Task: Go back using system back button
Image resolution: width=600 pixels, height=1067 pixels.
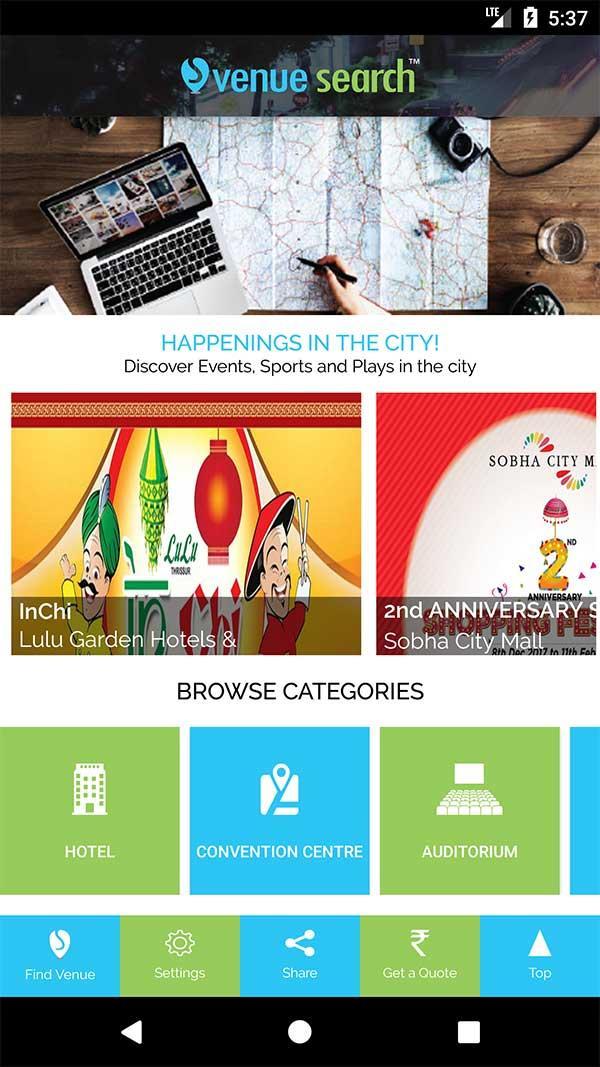Action: pyautogui.click(x=131, y=1032)
